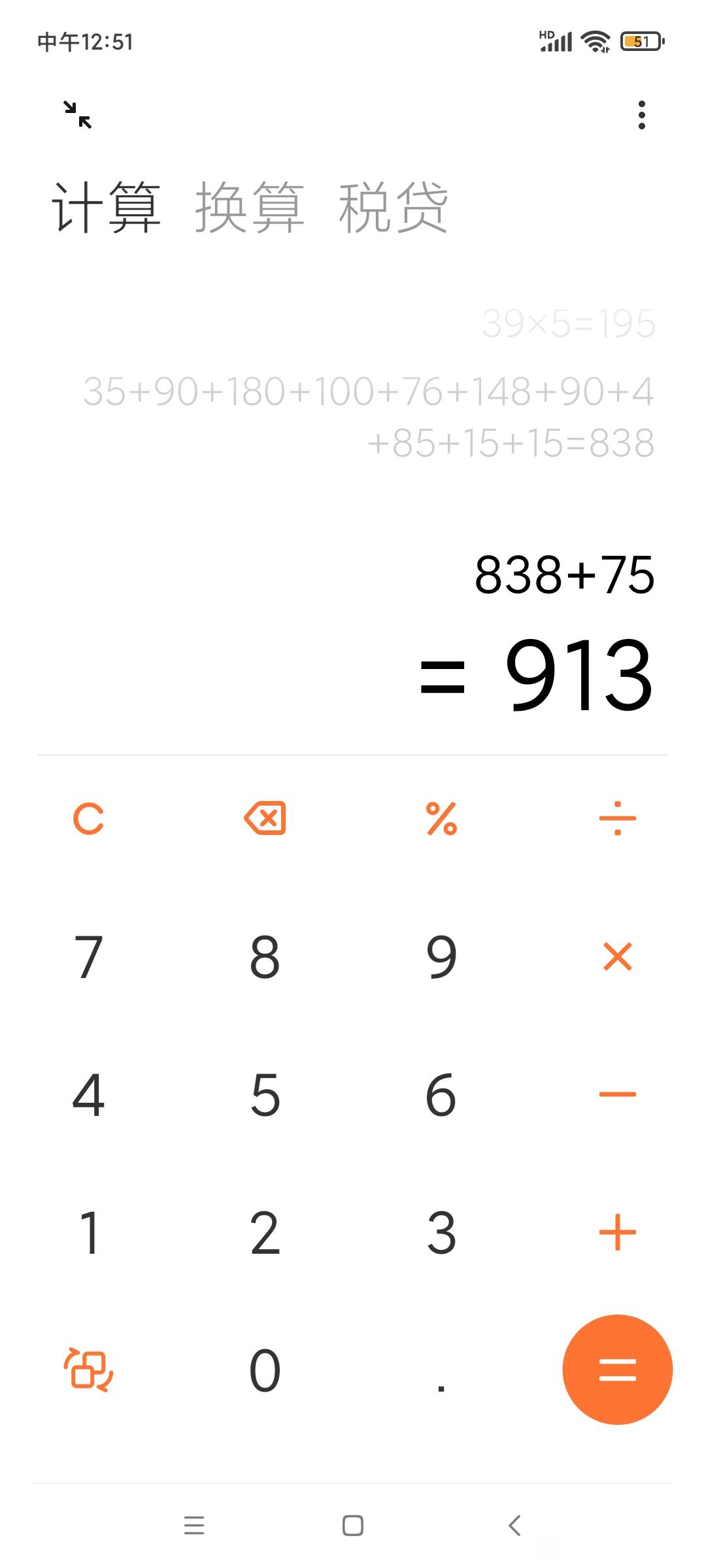The width and height of the screenshot is (706, 1568).
Task: Switch to the 换算 tab
Action: pyautogui.click(x=250, y=208)
